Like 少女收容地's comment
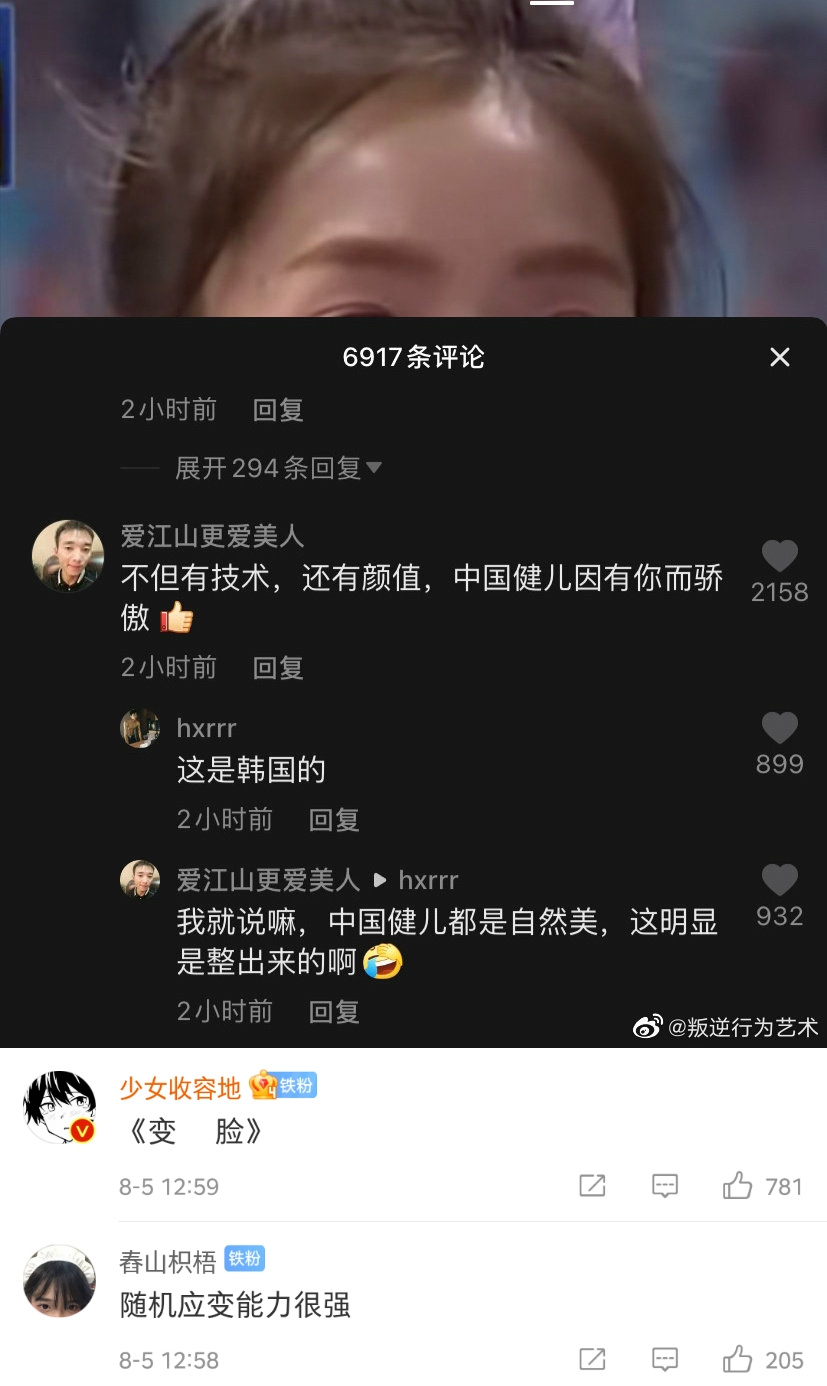 (x=738, y=1186)
